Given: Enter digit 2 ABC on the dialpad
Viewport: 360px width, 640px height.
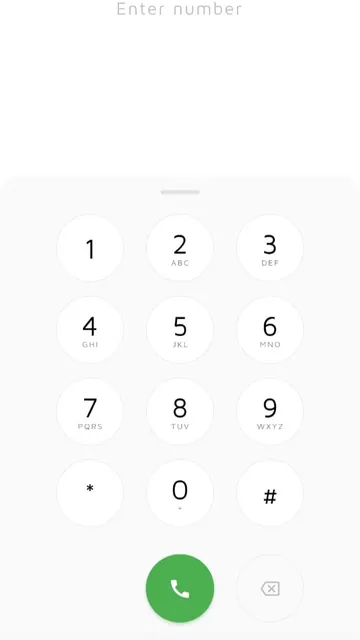Looking at the screenshot, I should point(180,248).
